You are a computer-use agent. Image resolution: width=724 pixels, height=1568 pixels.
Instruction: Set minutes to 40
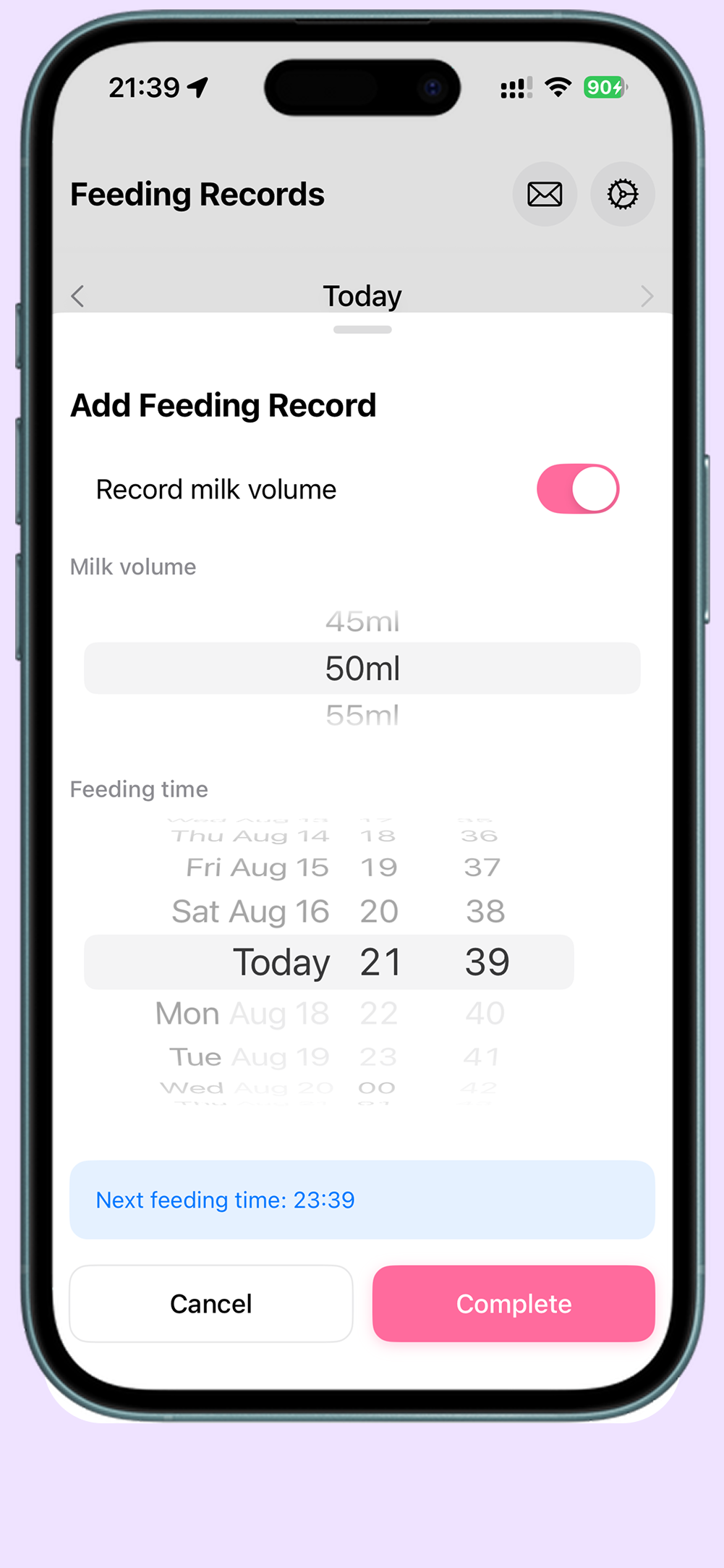(485, 1013)
